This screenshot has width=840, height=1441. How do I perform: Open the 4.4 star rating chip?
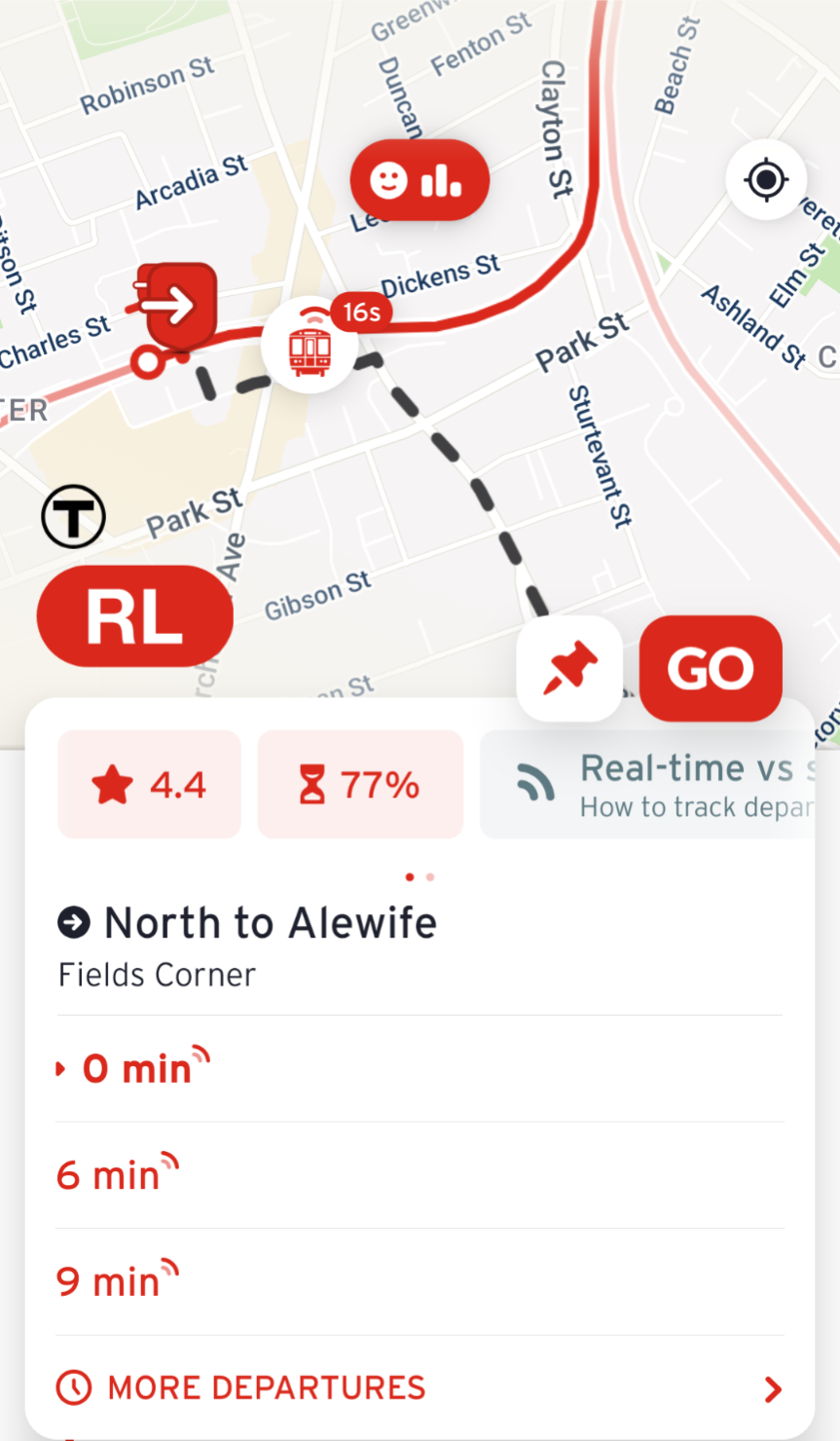tap(149, 785)
